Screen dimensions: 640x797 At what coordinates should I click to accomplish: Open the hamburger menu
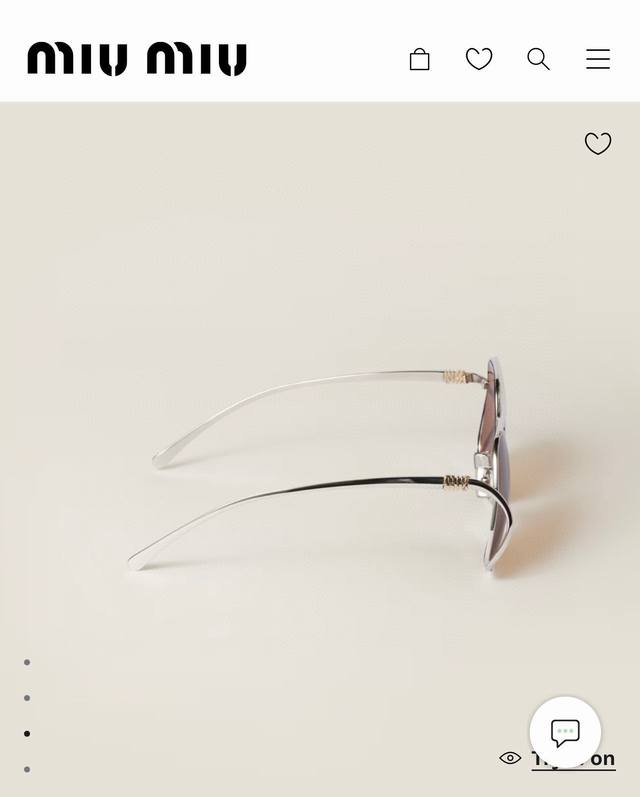click(598, 59)
